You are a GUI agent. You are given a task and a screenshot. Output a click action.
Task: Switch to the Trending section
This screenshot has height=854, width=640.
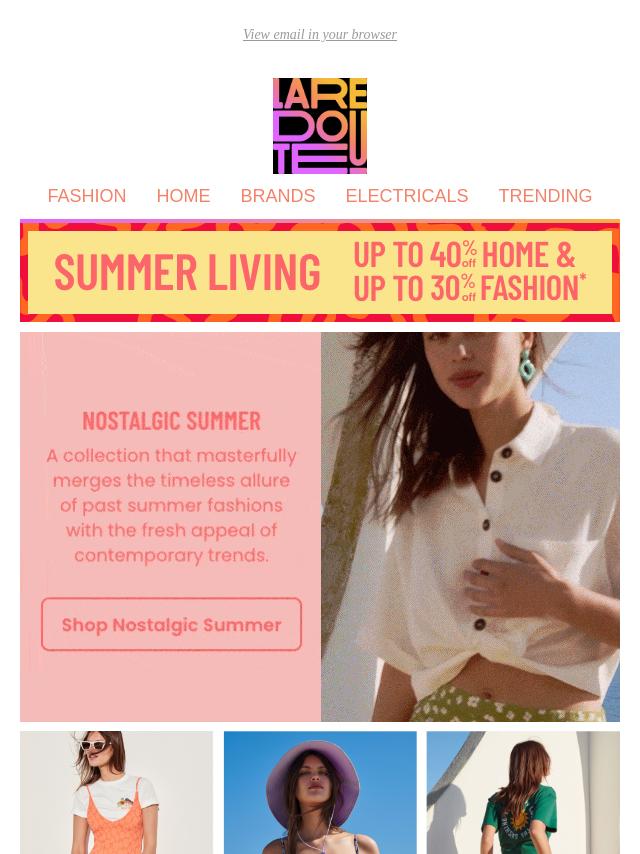[x=545, y=196]
